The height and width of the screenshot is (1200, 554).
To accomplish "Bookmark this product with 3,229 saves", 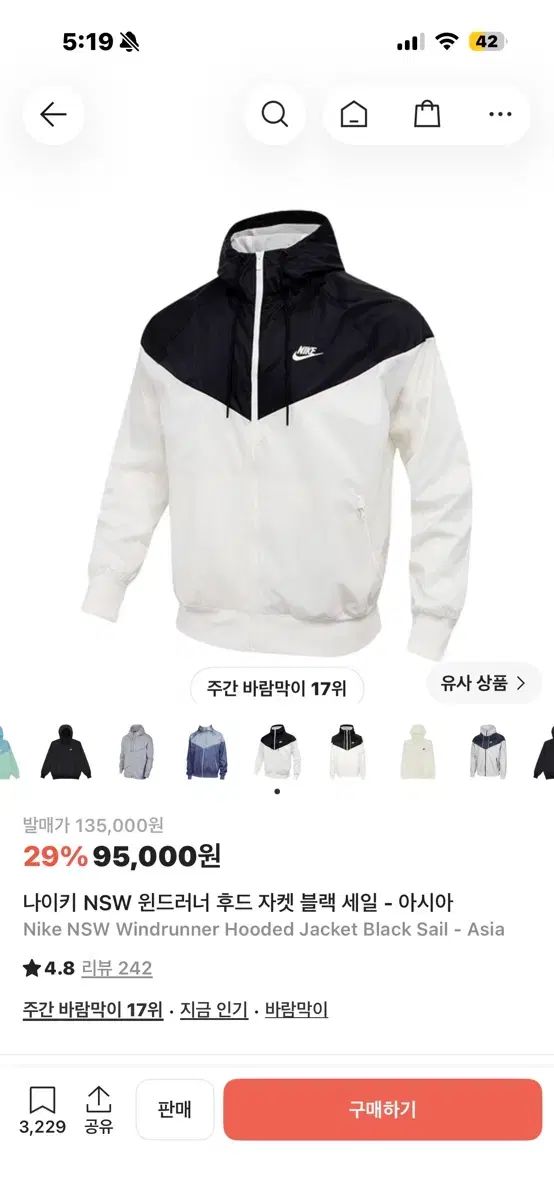I will [x=42, y=1111].
